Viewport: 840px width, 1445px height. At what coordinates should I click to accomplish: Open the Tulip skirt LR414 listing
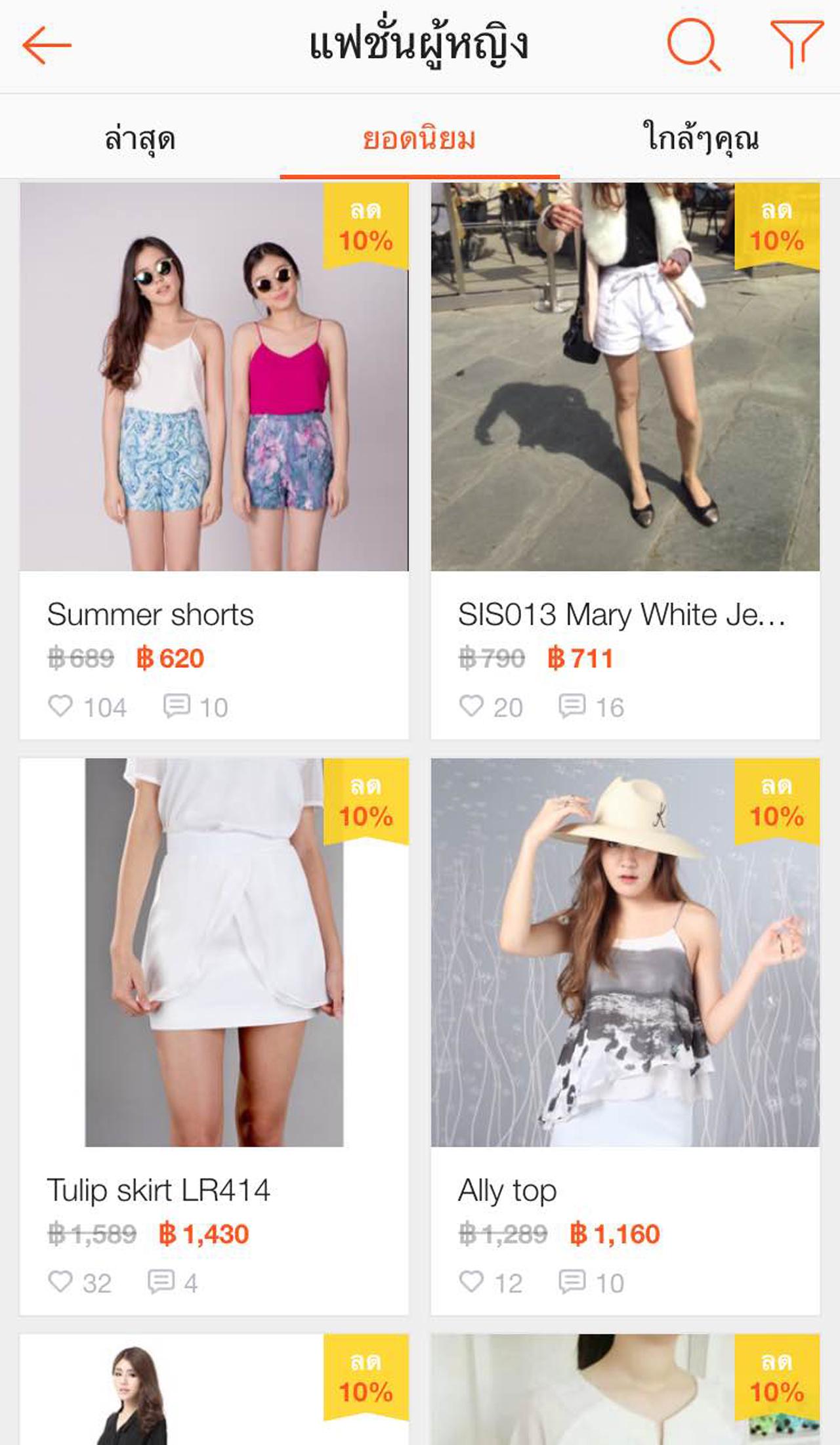click(x=214, y=953)
